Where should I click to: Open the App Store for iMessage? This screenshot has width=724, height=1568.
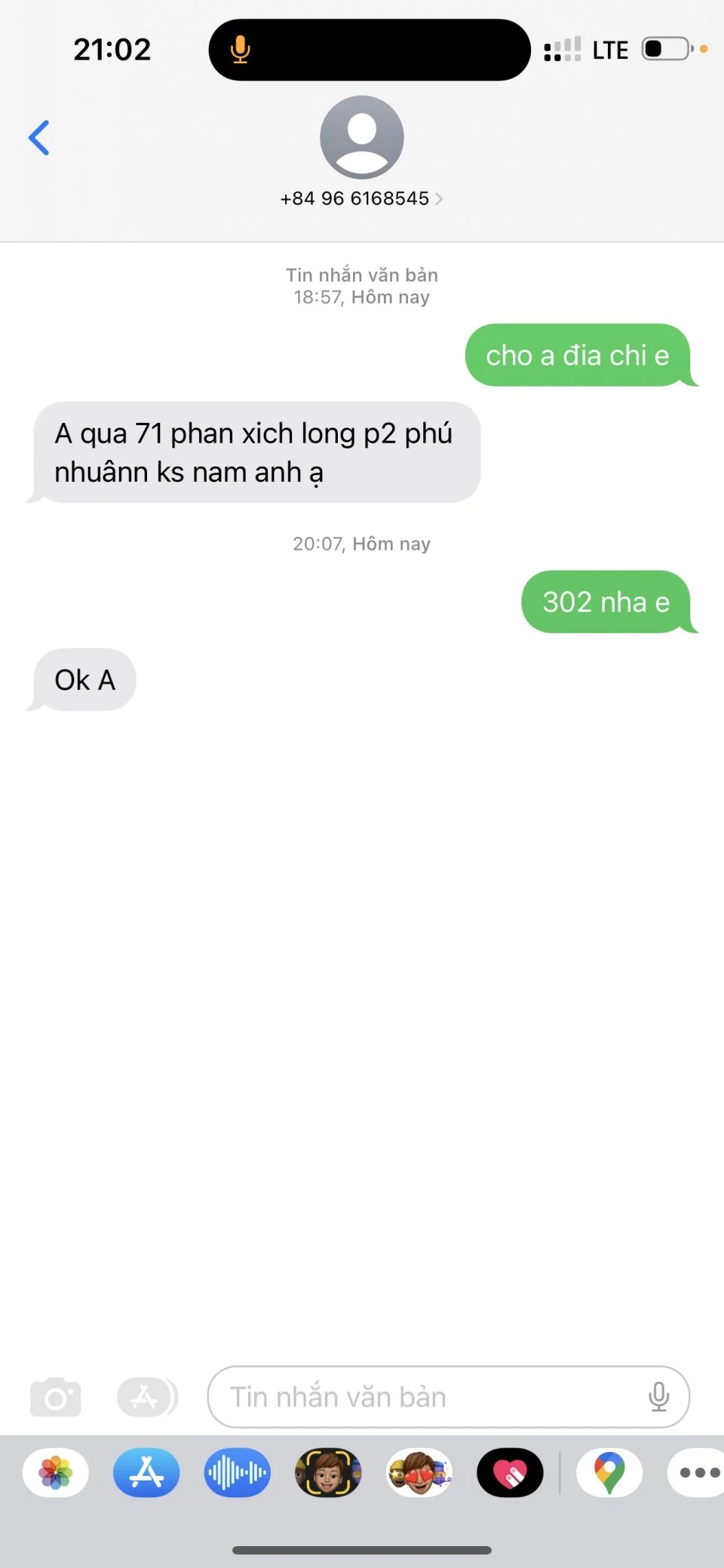(146, 1472)
